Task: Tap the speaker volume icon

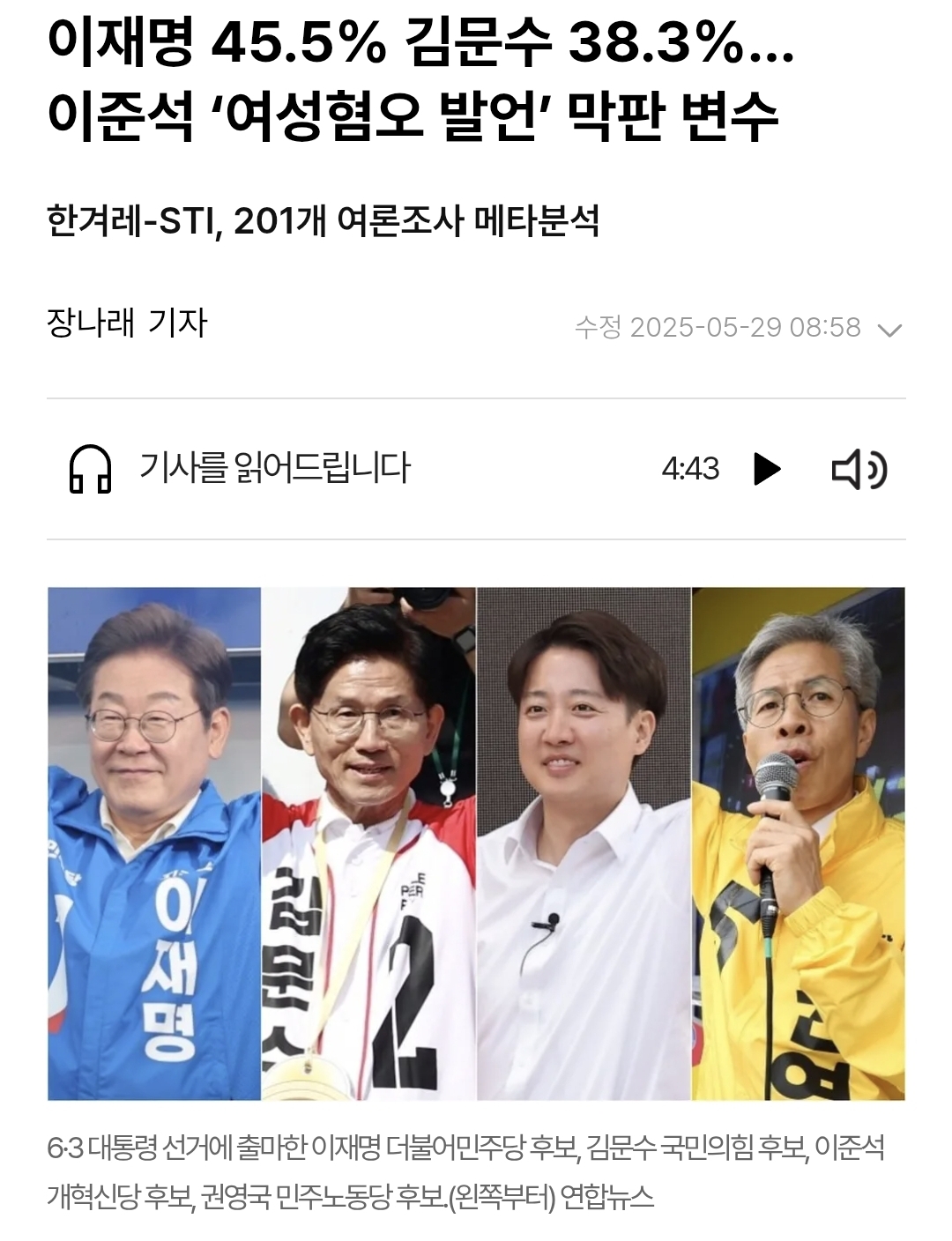Action: tap(859, 469)
